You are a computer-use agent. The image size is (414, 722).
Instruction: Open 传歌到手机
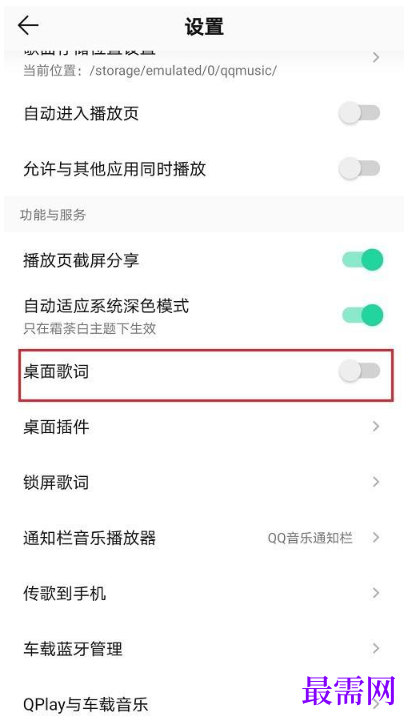pyautogui.click(x=204, y=593)
